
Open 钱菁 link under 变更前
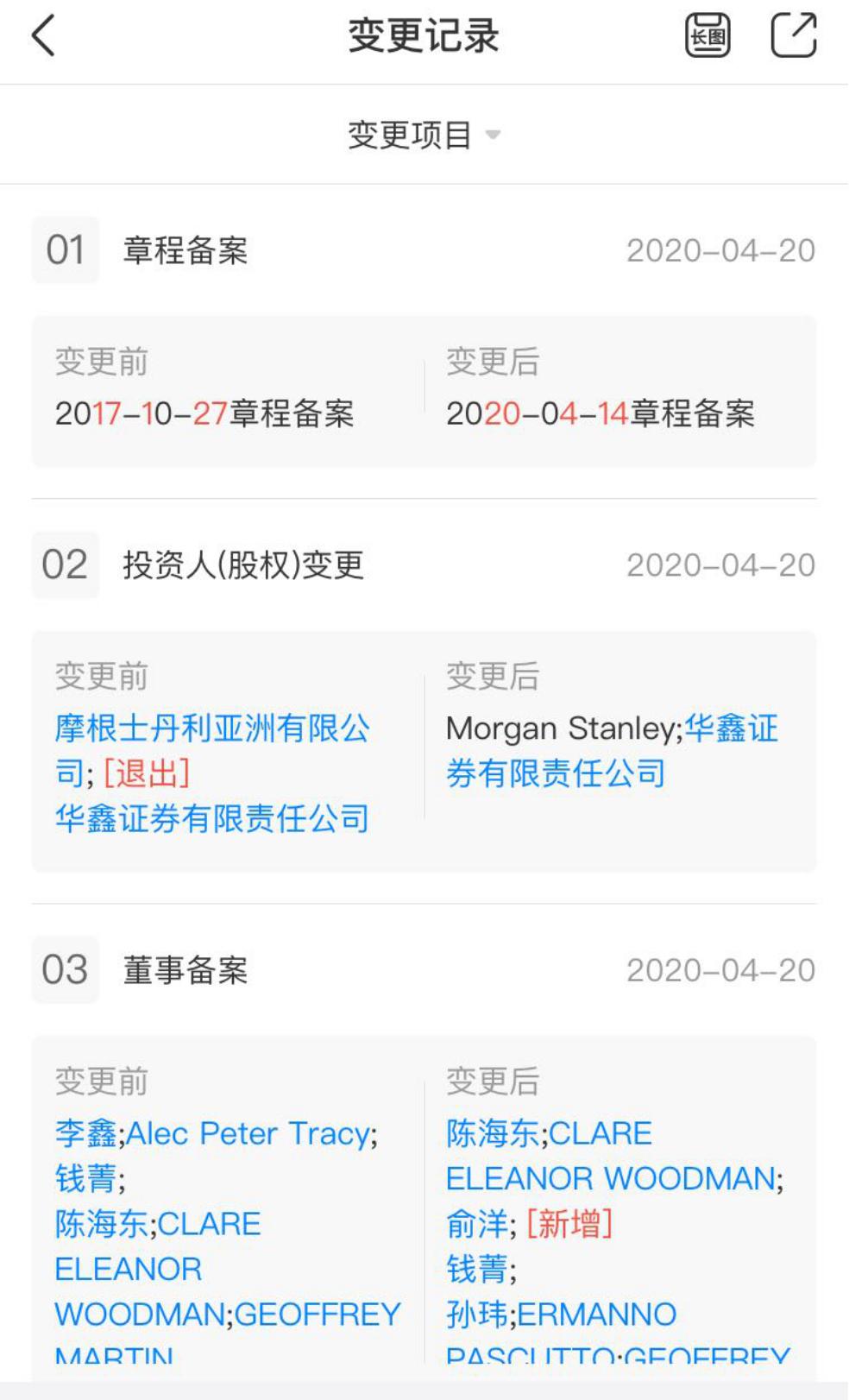[x=85, y=1178]
